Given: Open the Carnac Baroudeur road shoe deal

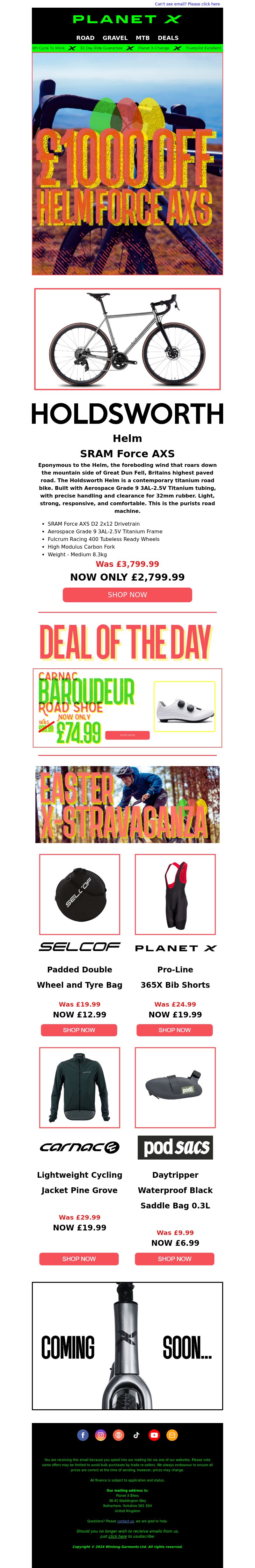Looking at the screenshot, I should pyautogui.click(x=127, y=708).
